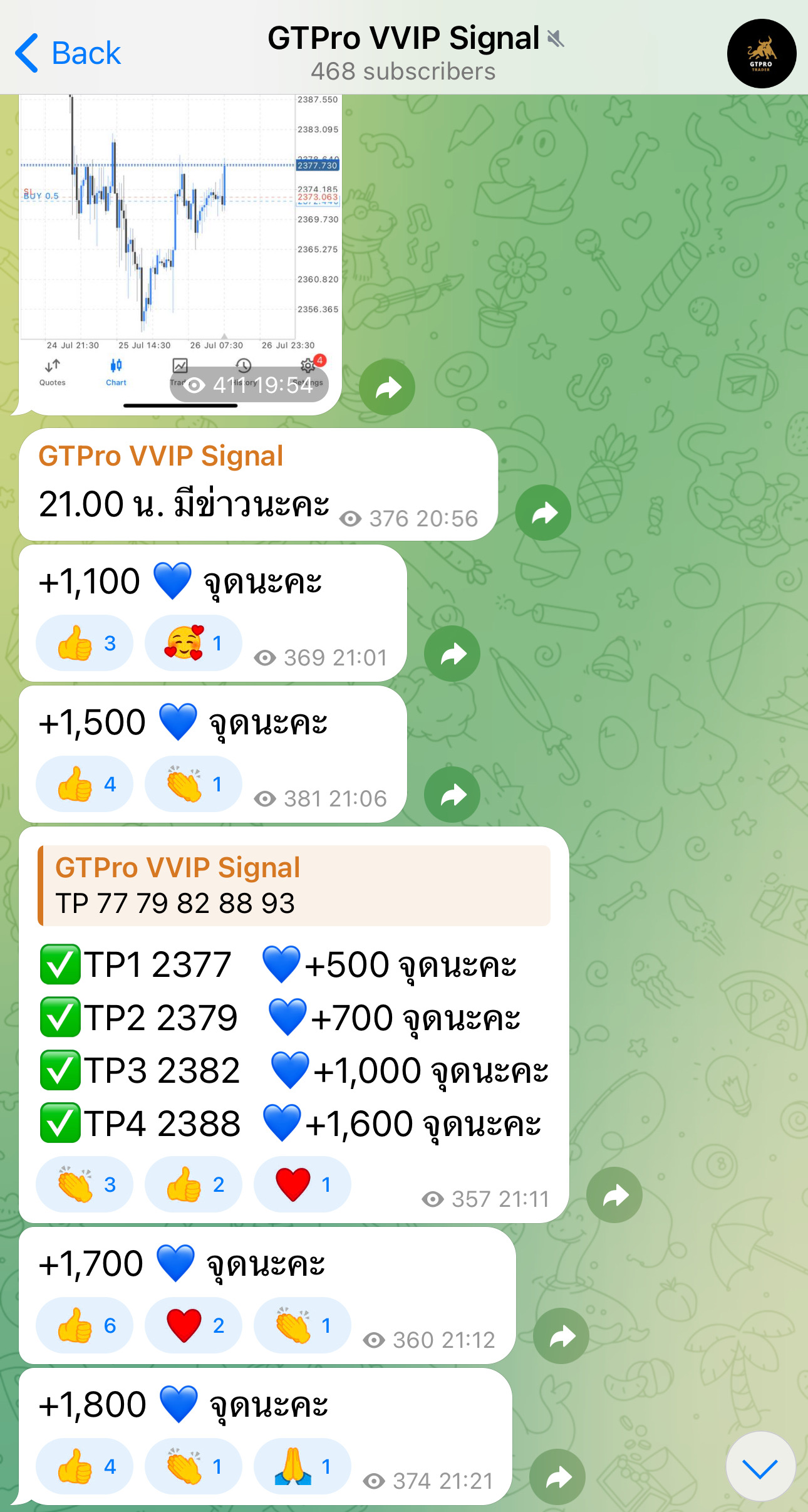
Task: Forward the +1,800 message
Action: click(557, 1477)
